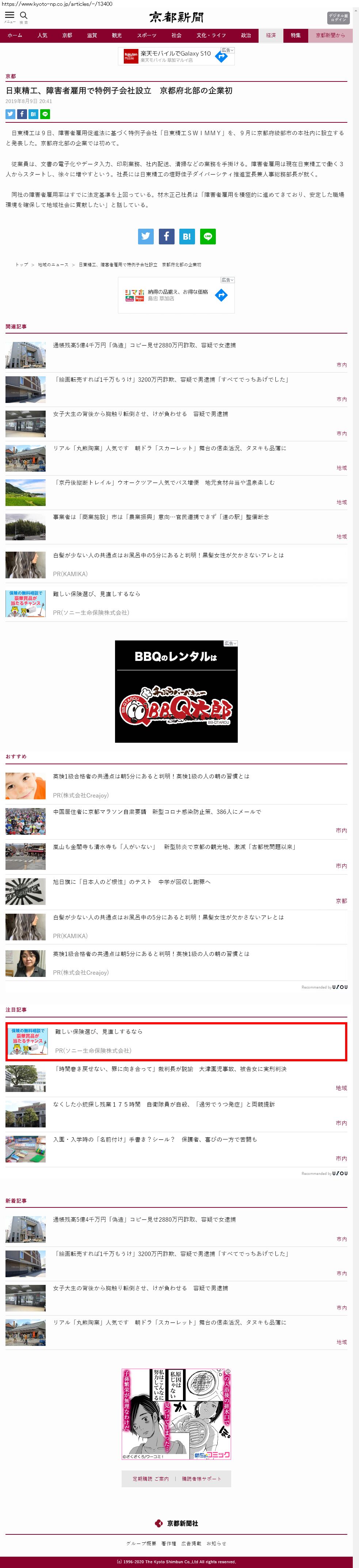Image resolution: width=359 pixels, height=1568 pixels.
Task: Open 地域のニュース breadcrumb link
Action: pos(53,265)
